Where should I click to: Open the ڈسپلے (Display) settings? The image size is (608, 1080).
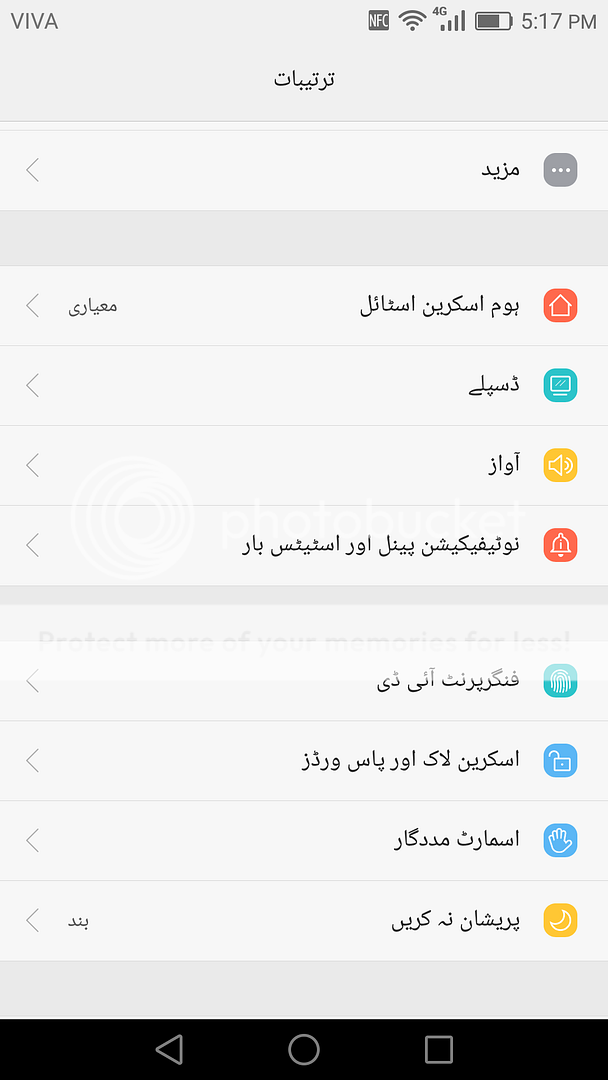click(x=304, y=385)
